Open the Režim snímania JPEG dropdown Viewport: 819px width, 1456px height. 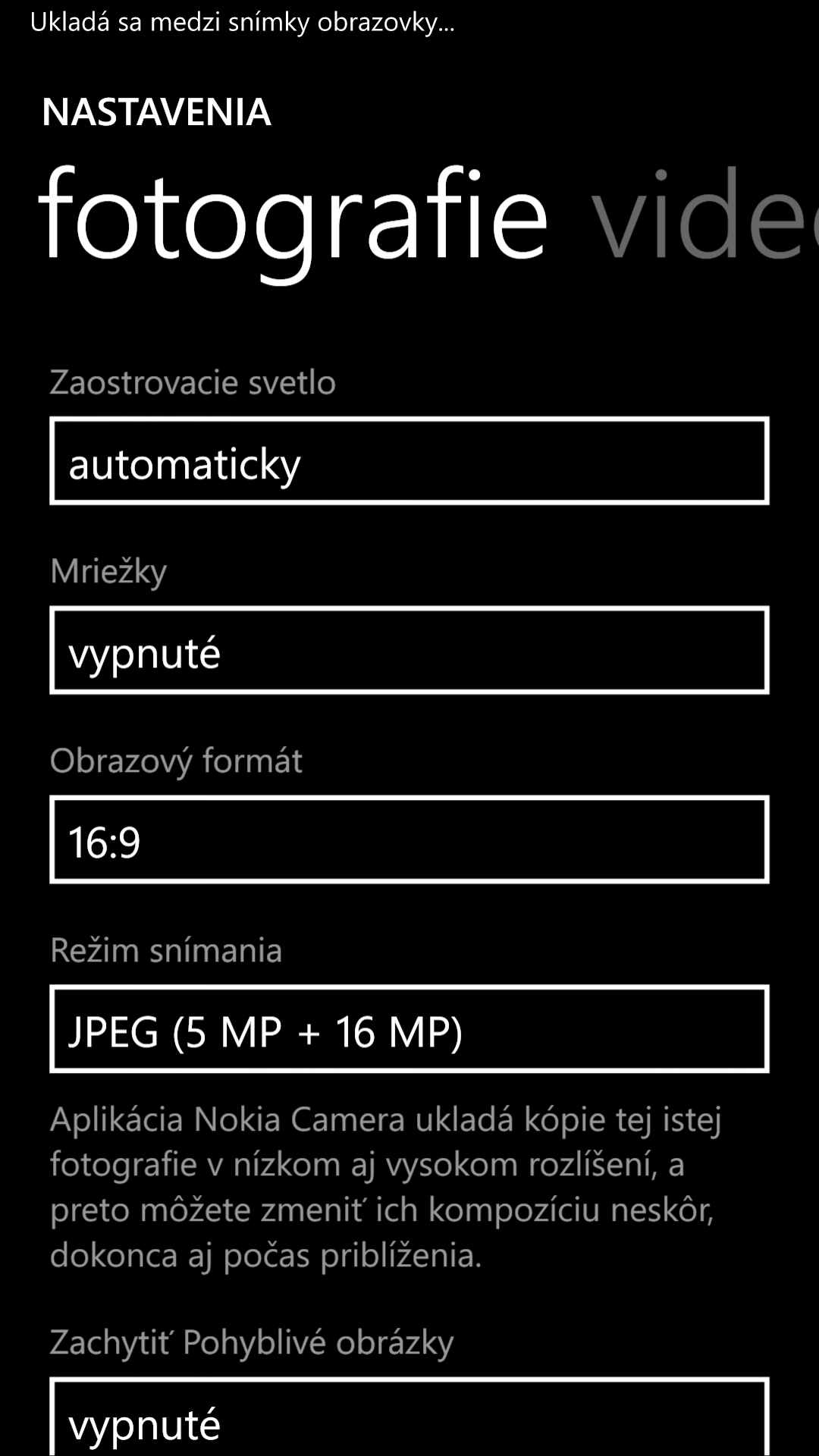coord(409,1029)
